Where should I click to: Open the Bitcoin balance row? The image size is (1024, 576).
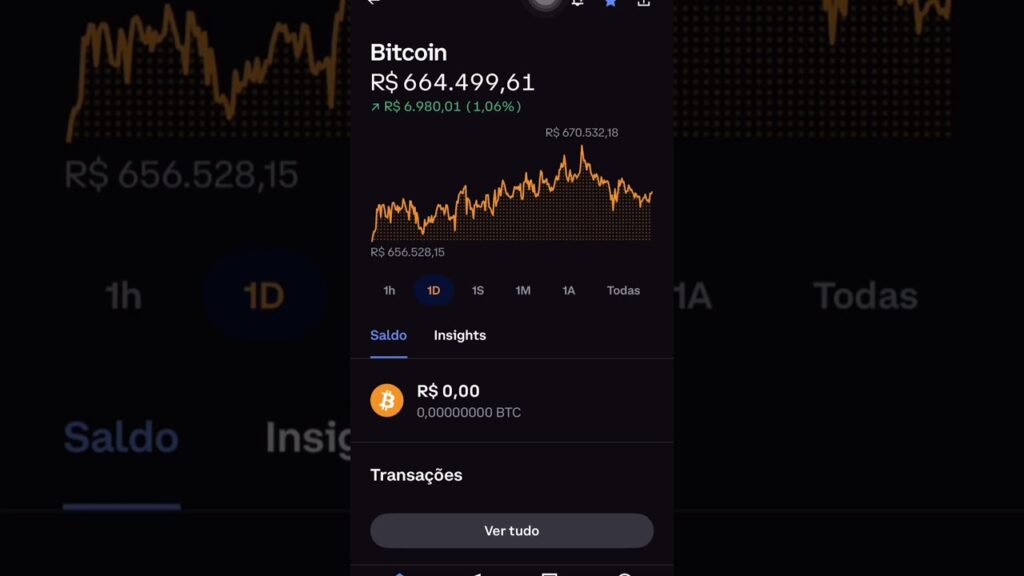pyautogui.click(x=511, y=400)
